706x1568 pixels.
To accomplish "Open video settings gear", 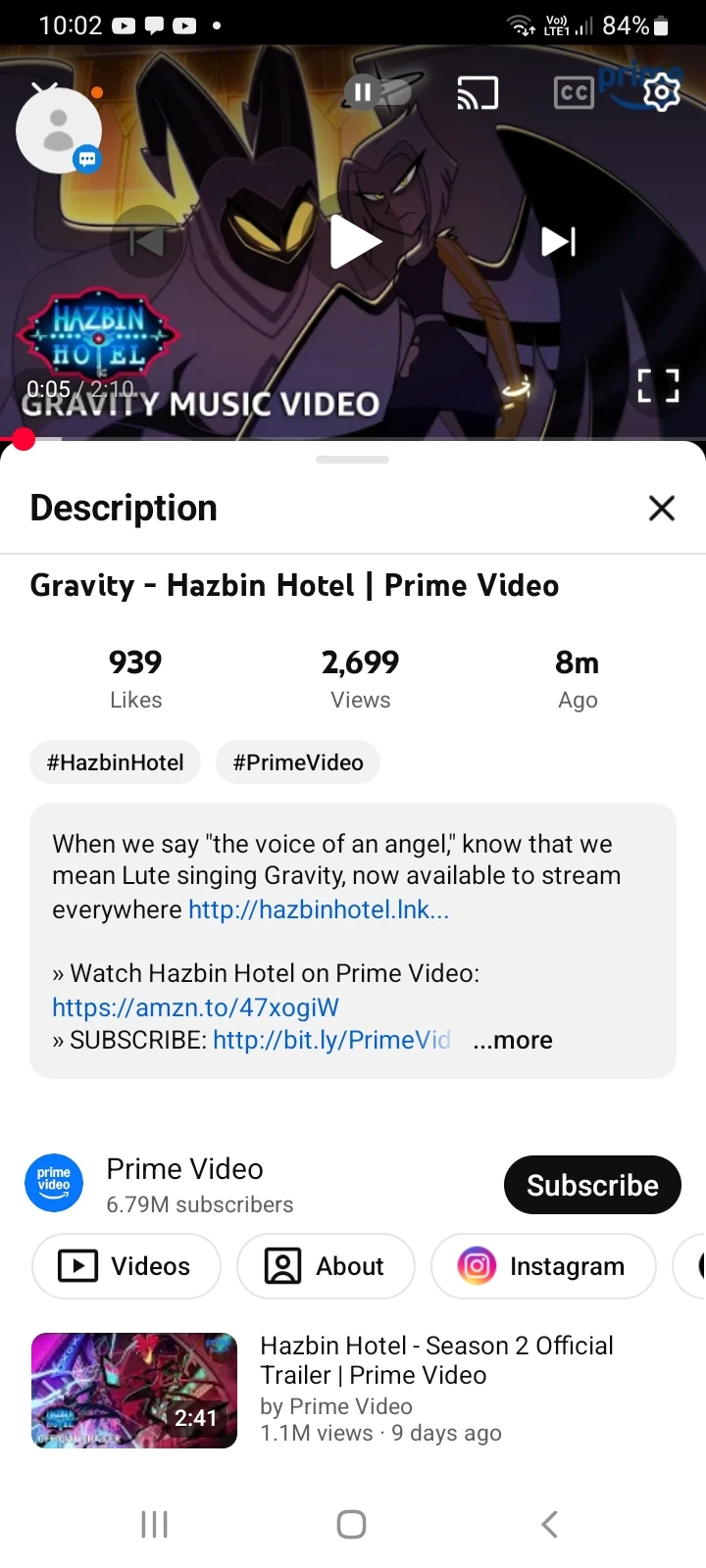I will coord(661,92).
